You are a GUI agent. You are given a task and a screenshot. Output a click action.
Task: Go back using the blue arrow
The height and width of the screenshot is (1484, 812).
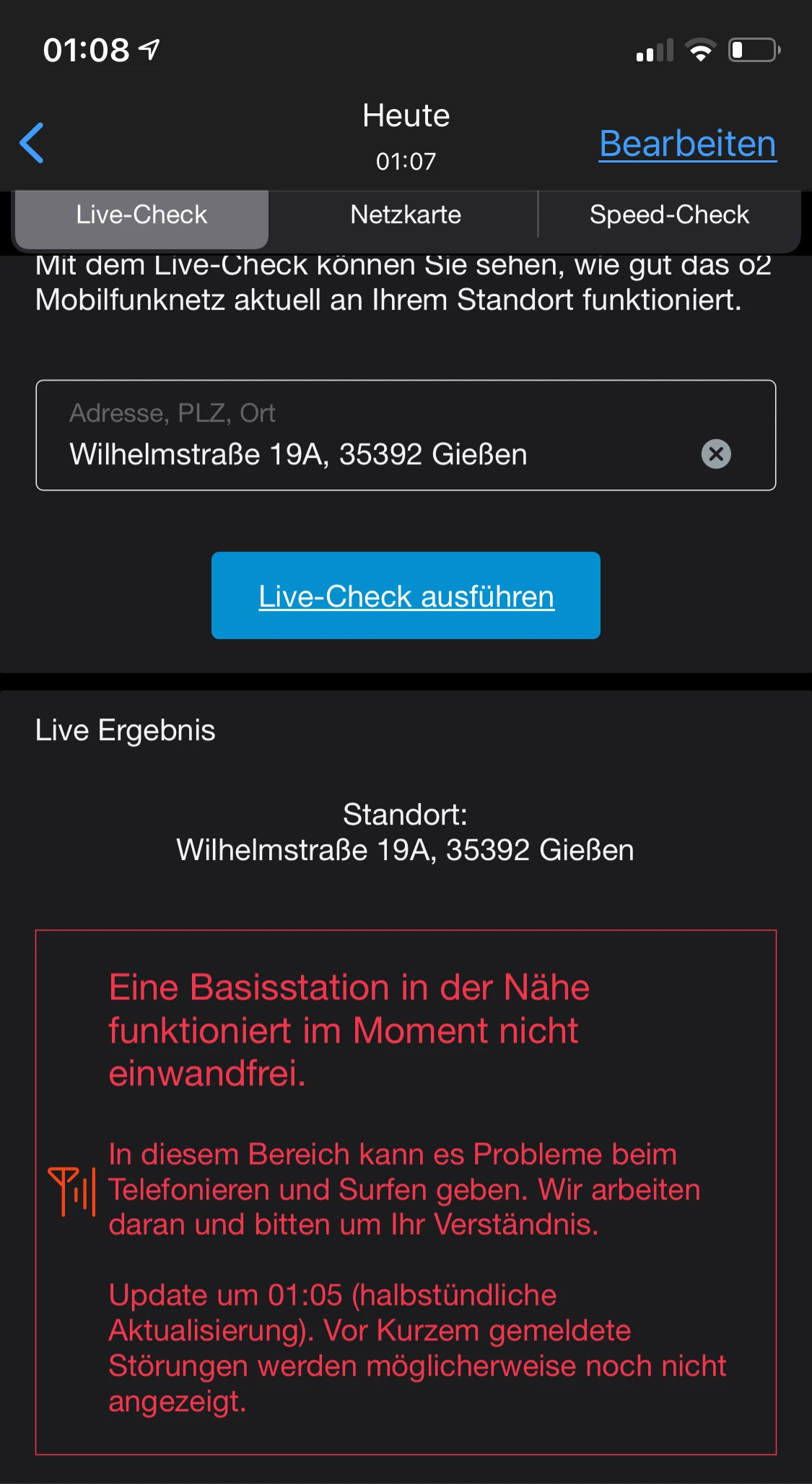pos(32,143)
